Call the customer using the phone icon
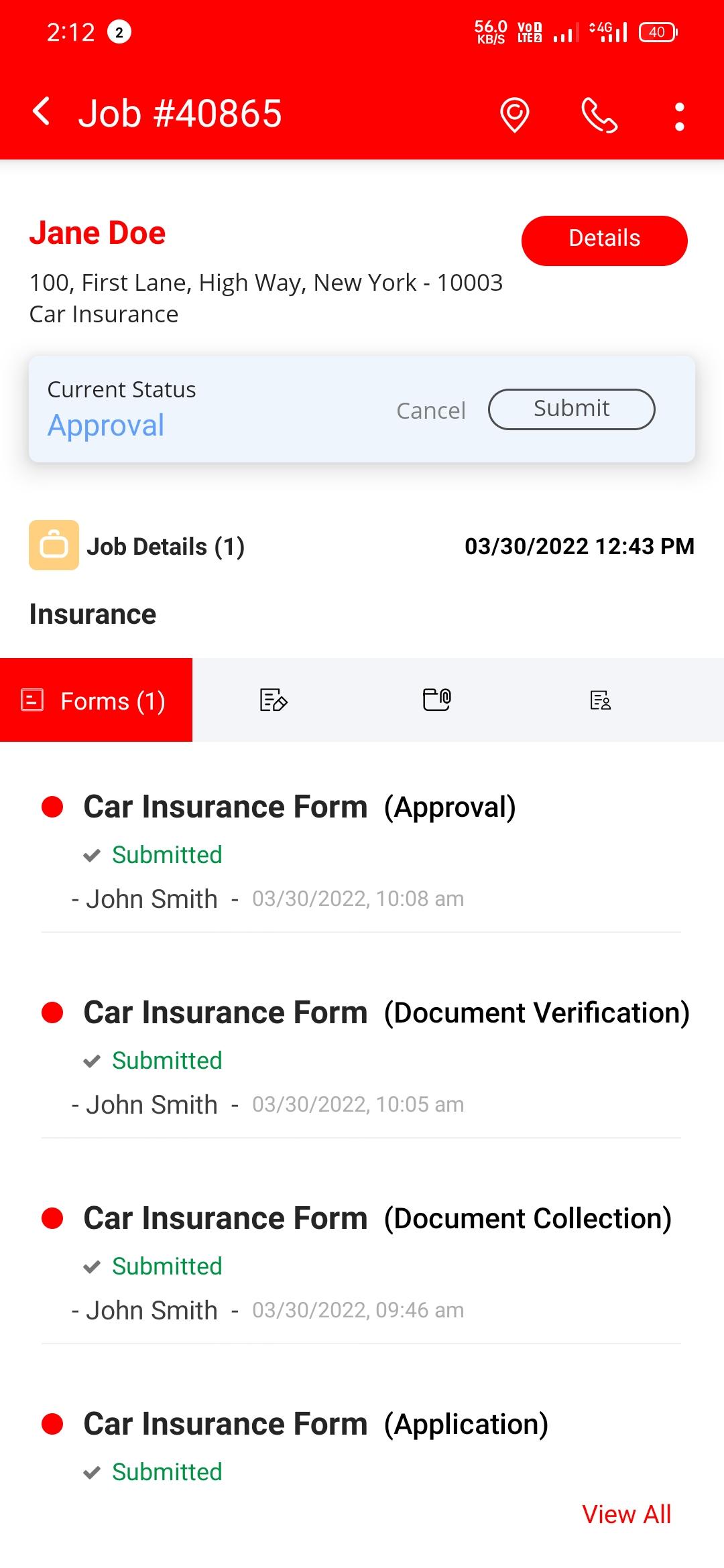 (x=599, y=114)
